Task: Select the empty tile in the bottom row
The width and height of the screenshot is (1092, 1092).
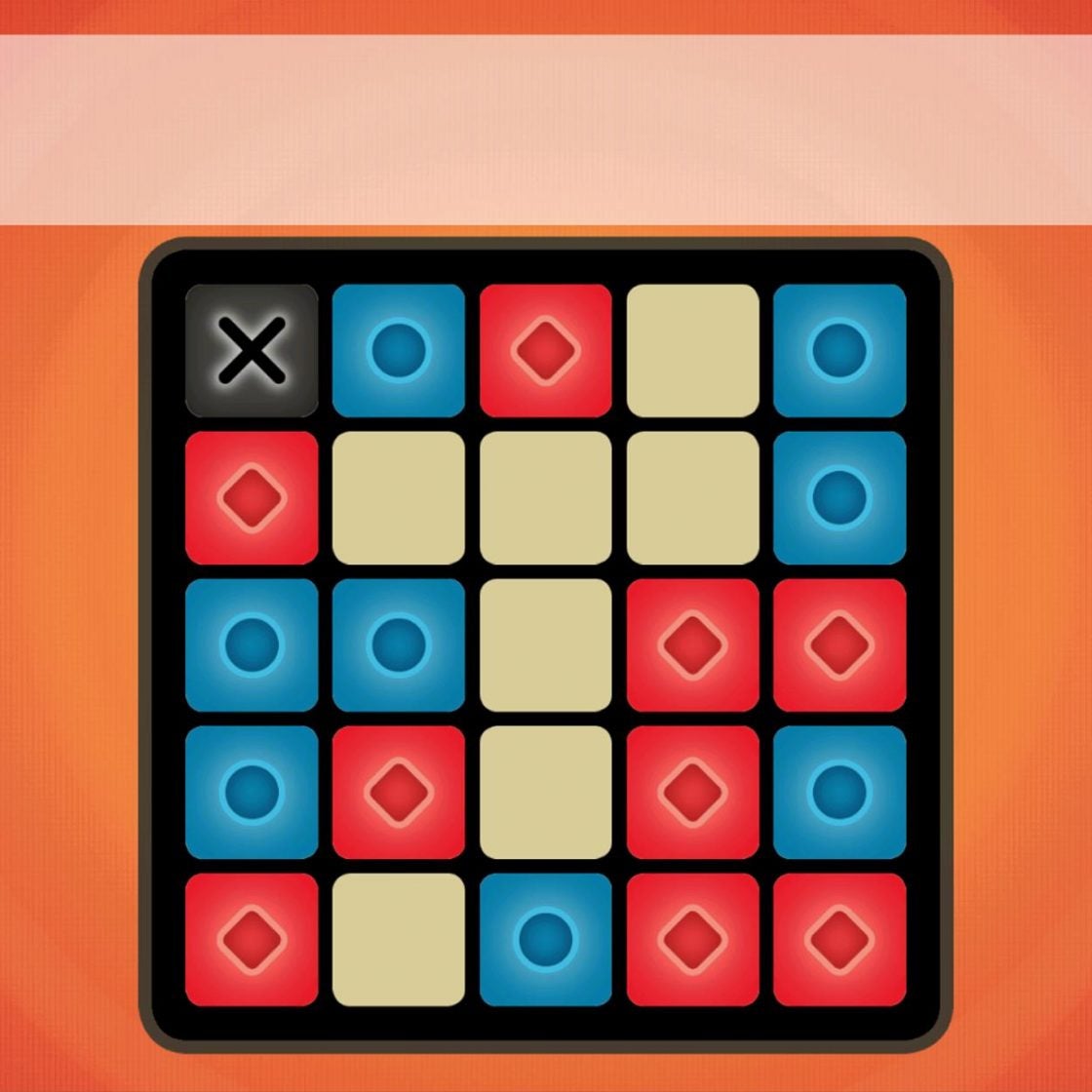Action: [399, 939]
